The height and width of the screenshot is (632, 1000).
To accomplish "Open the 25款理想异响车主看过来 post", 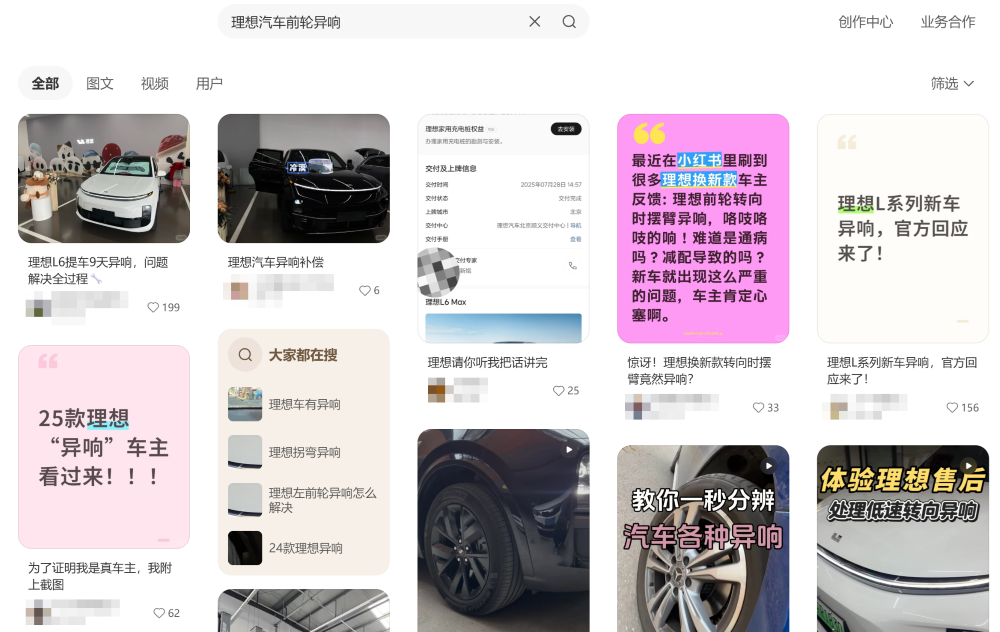I will click(104, 447).
